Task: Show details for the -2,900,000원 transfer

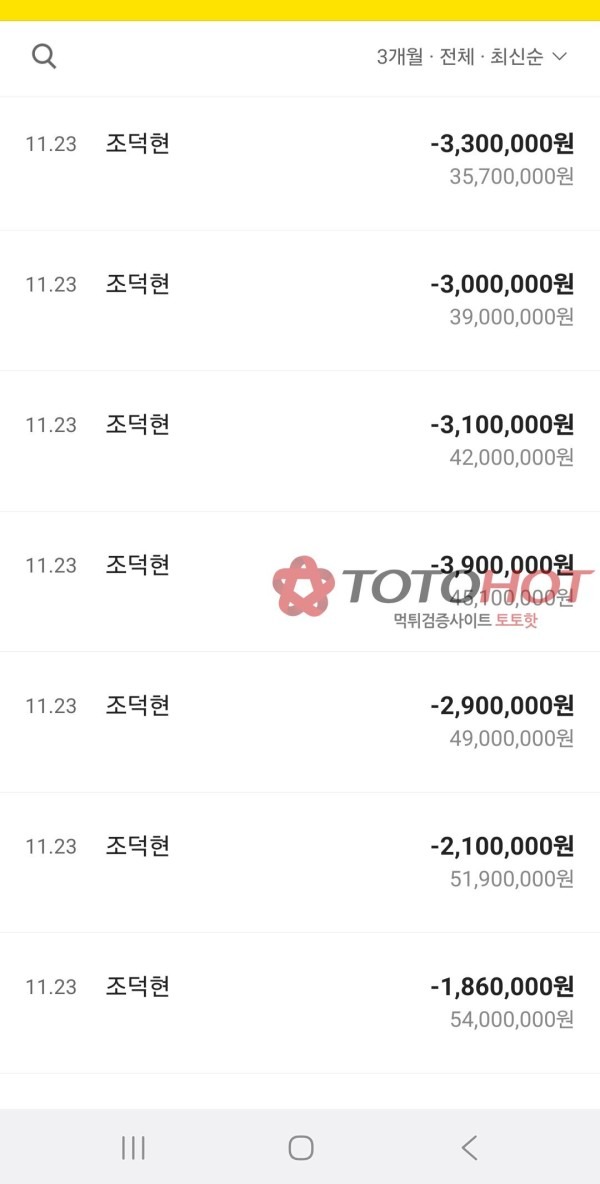Action: 300,721
